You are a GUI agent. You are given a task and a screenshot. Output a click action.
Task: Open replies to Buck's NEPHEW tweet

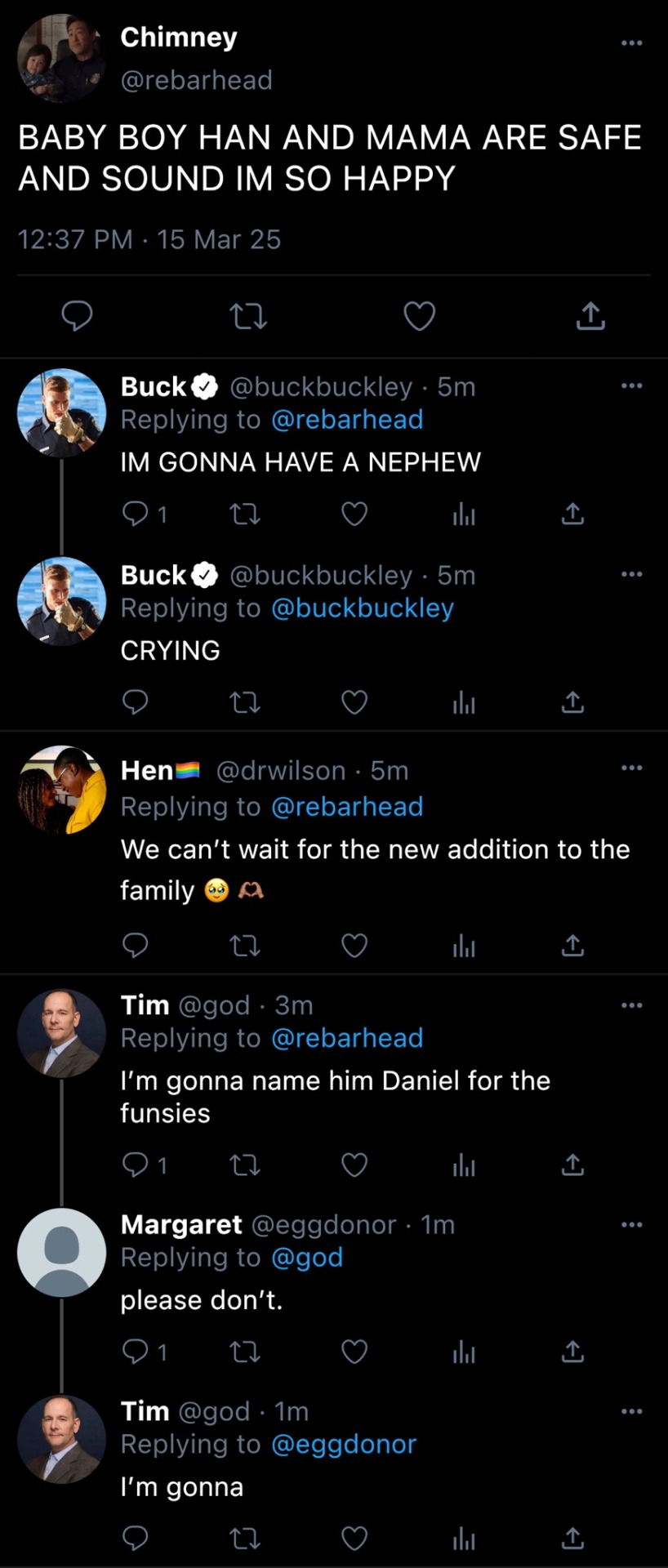tap(136, 514)
